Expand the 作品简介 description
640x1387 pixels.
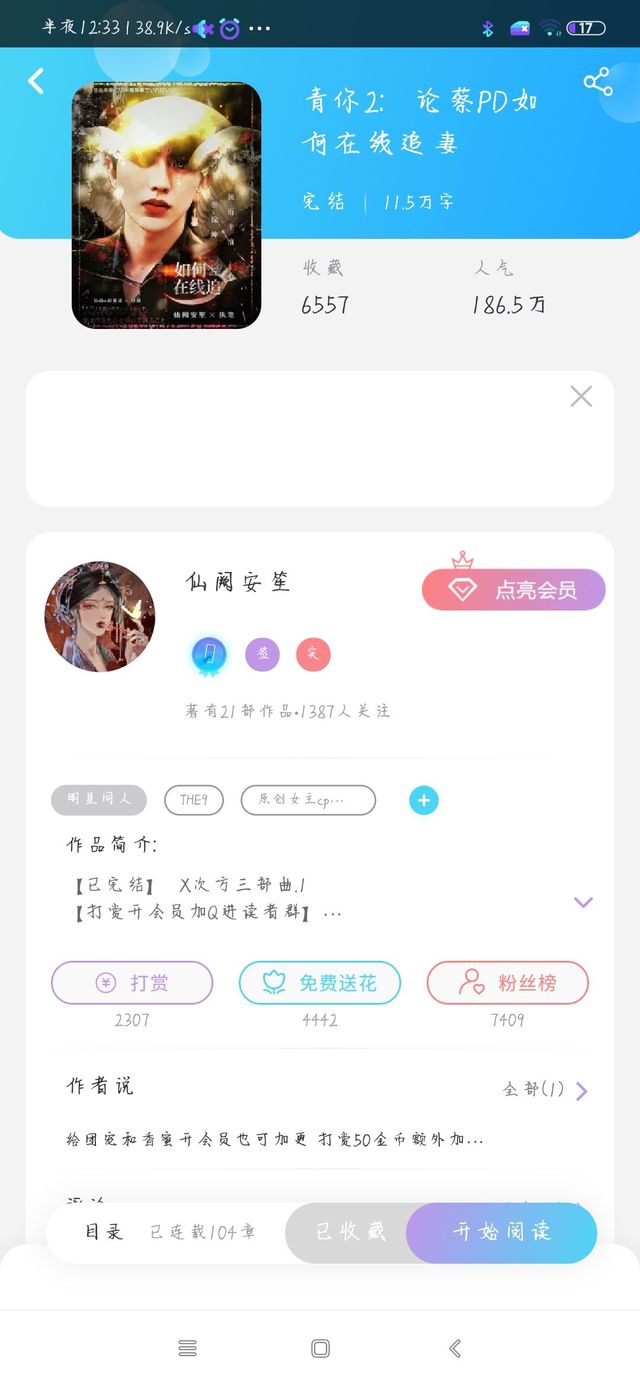pyautogui.click(x=583, y=902)
